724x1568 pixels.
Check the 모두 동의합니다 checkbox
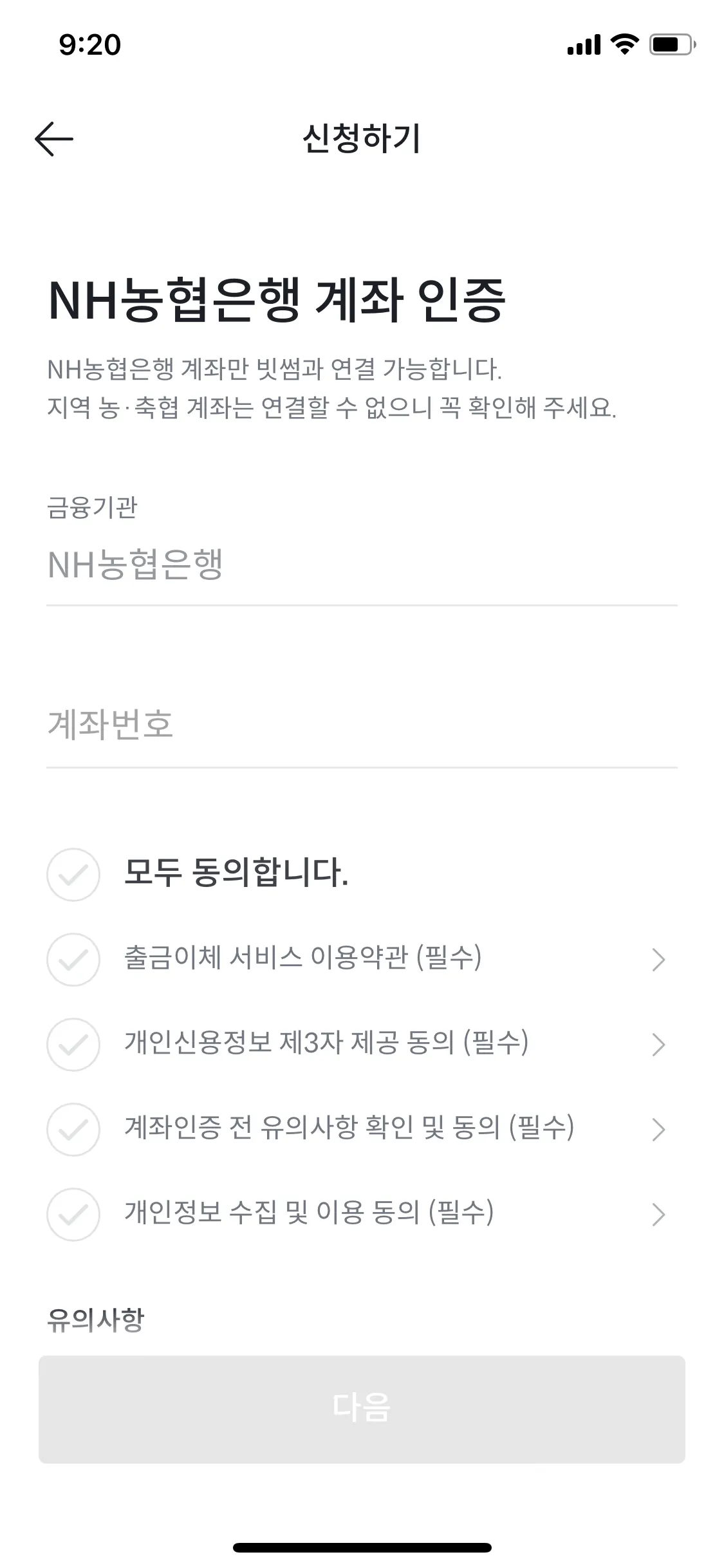[x=73, y=875]
